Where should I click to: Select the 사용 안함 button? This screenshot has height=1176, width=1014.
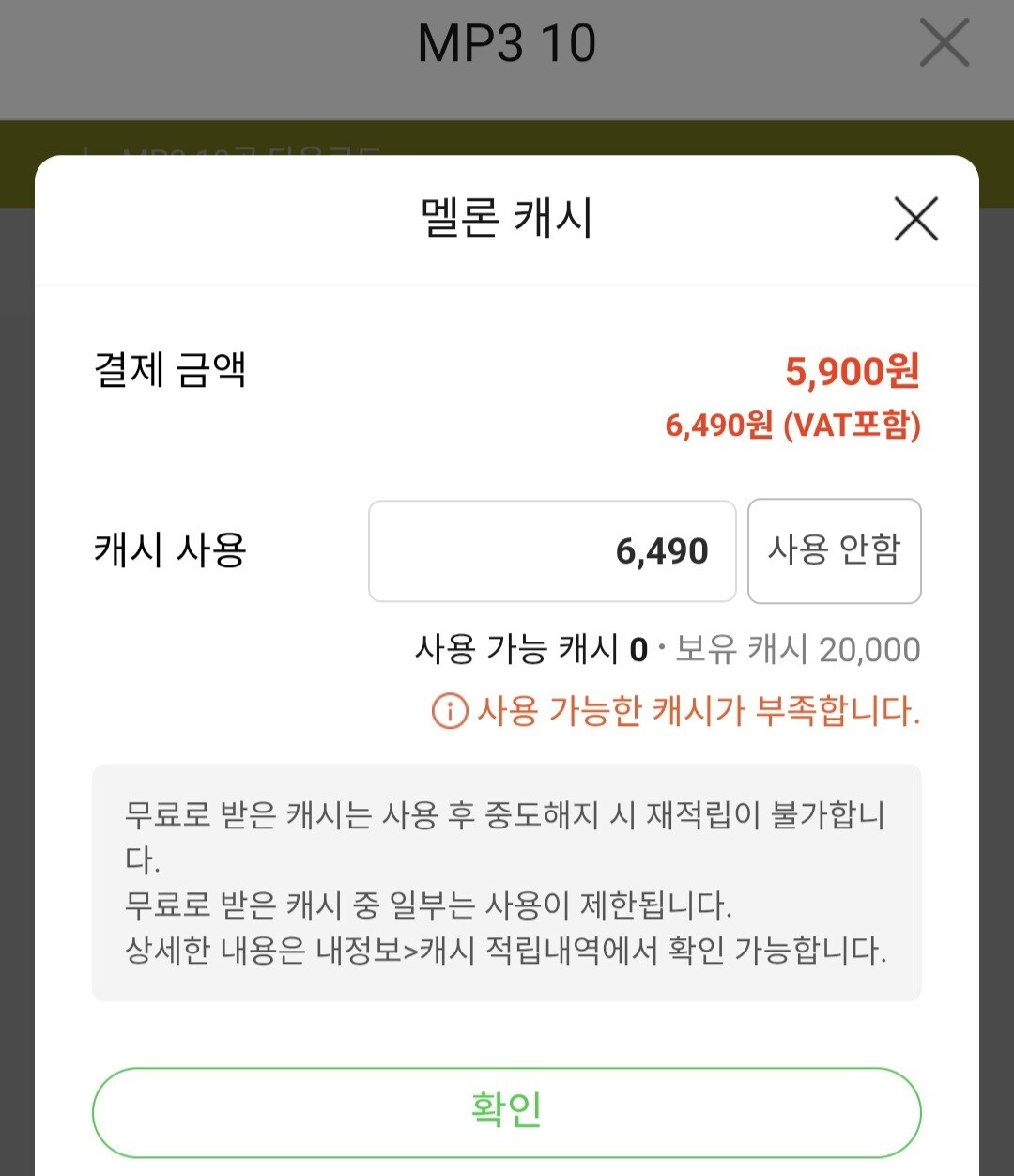(x=834, y=550)
